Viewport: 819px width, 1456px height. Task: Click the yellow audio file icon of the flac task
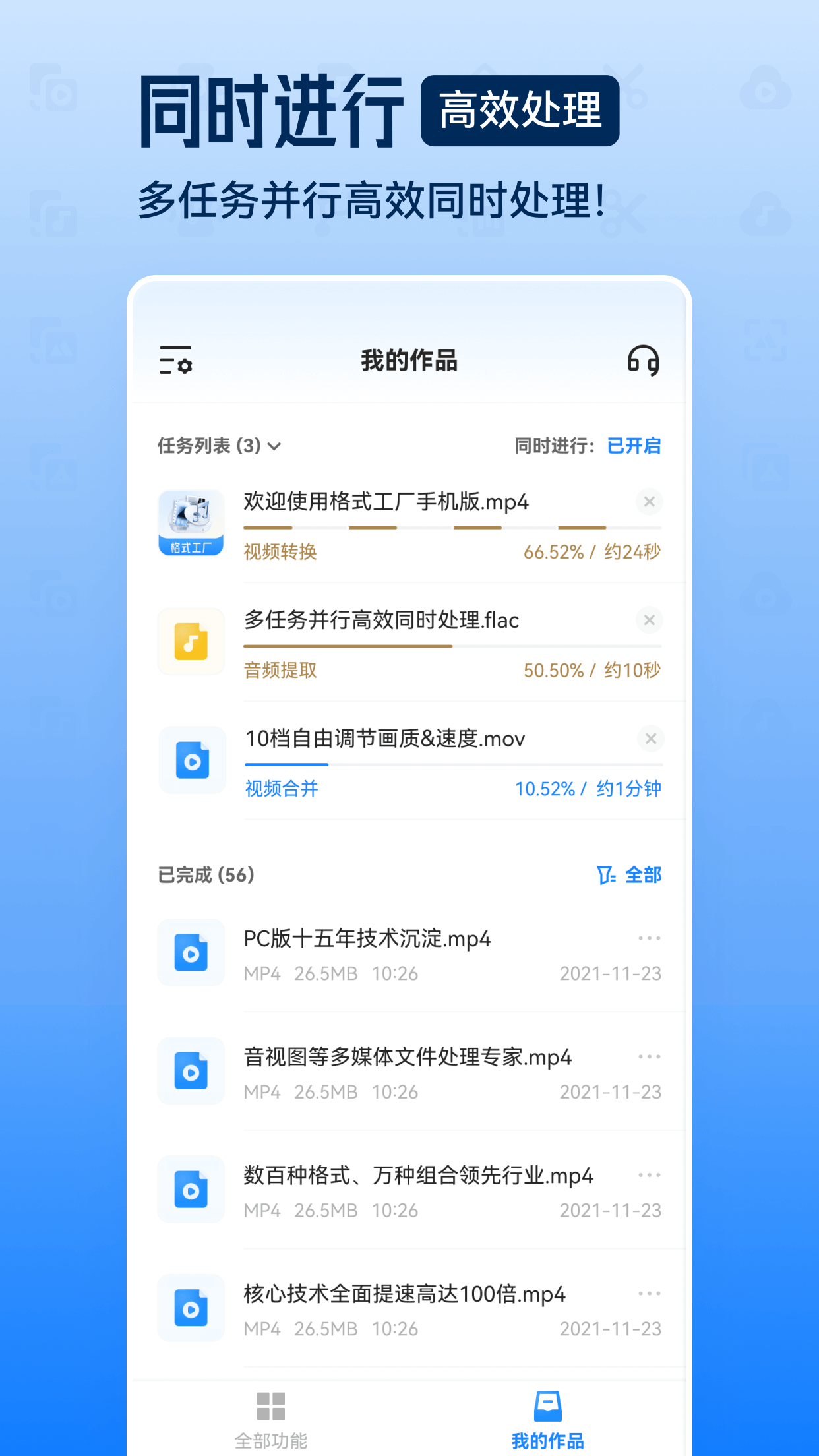point(191,642)
